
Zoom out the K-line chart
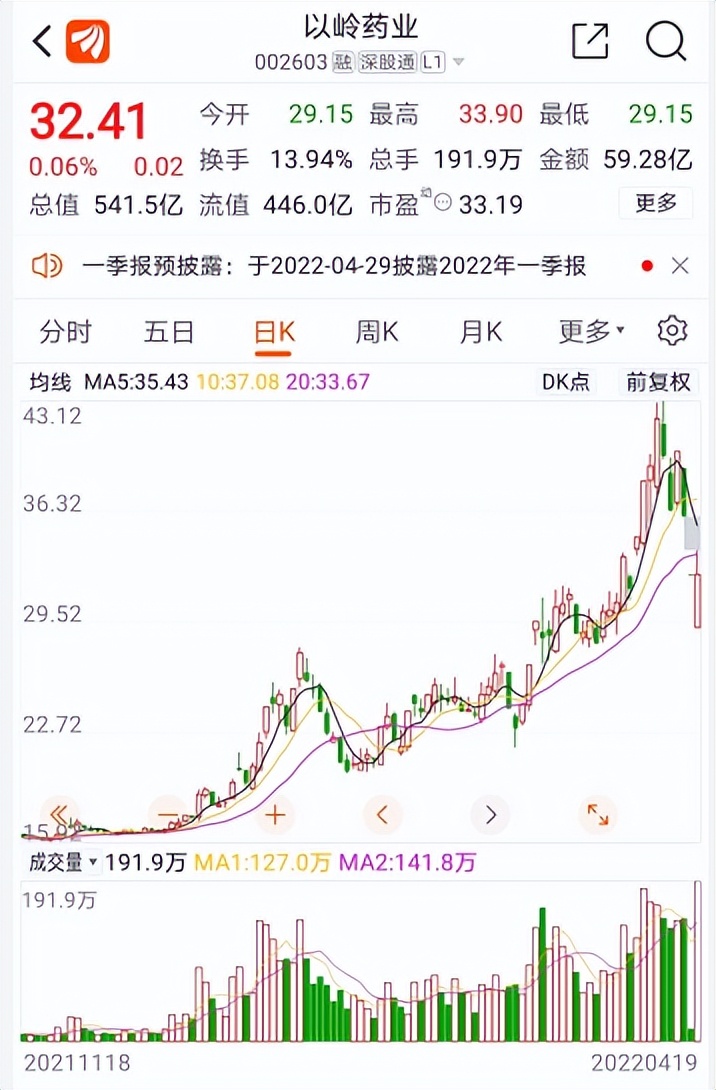point(167,814)
